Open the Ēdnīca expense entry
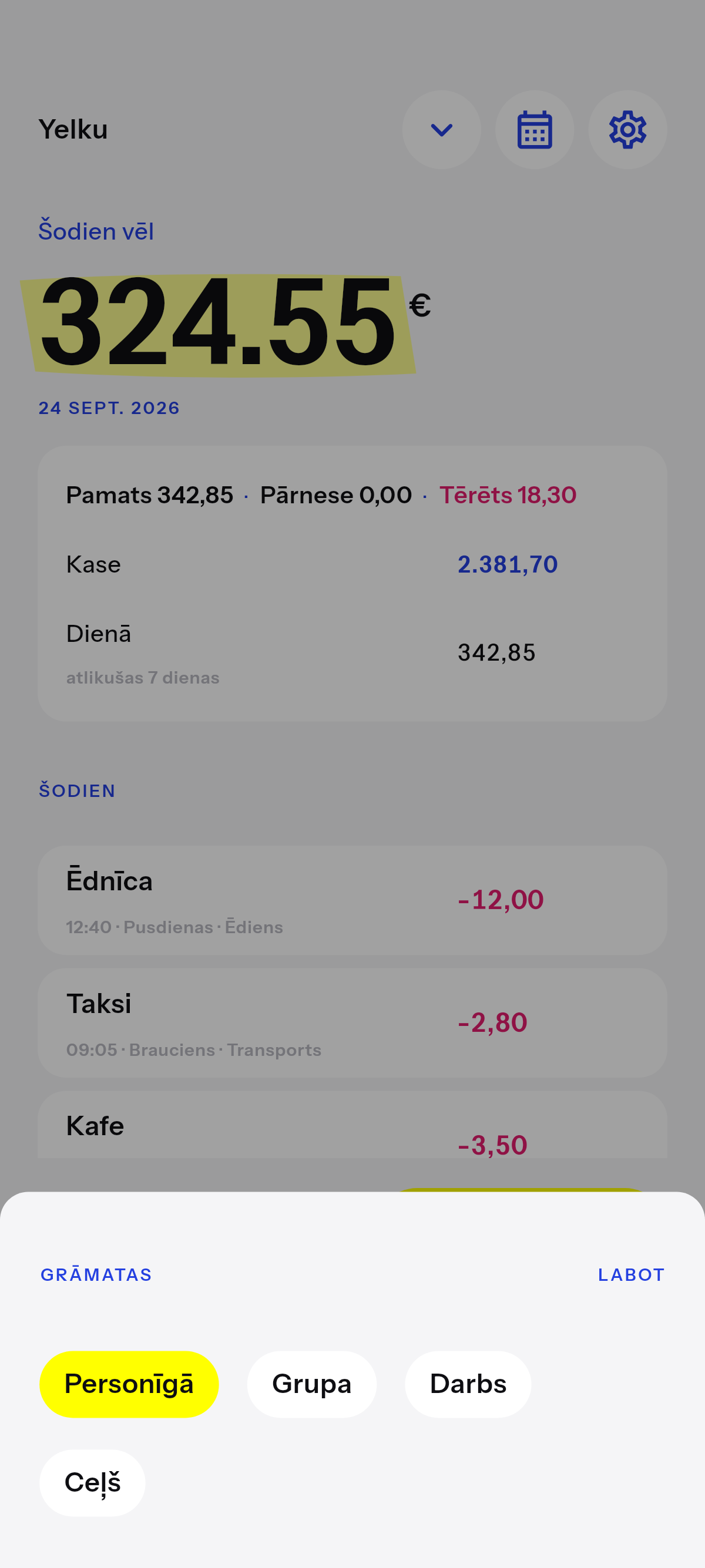Screen dimensions: 705x1568 [352, 900]
